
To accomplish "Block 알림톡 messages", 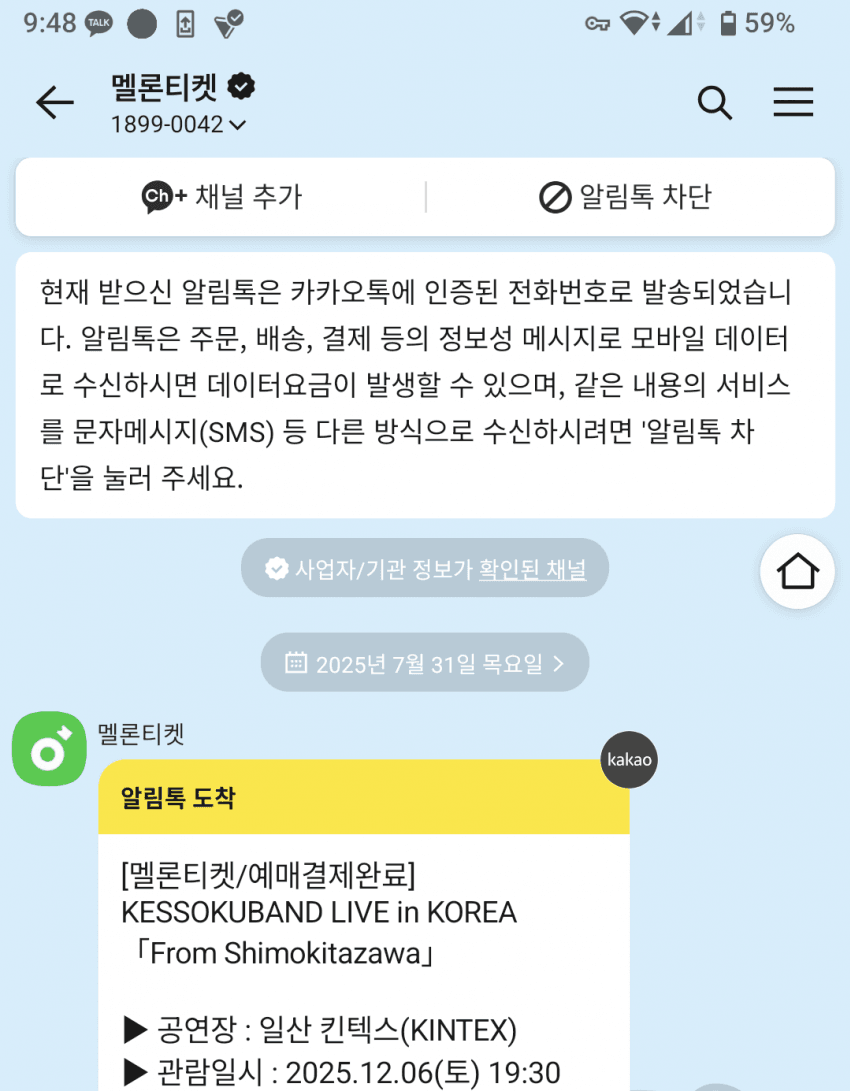I will [x=625, y=197].
